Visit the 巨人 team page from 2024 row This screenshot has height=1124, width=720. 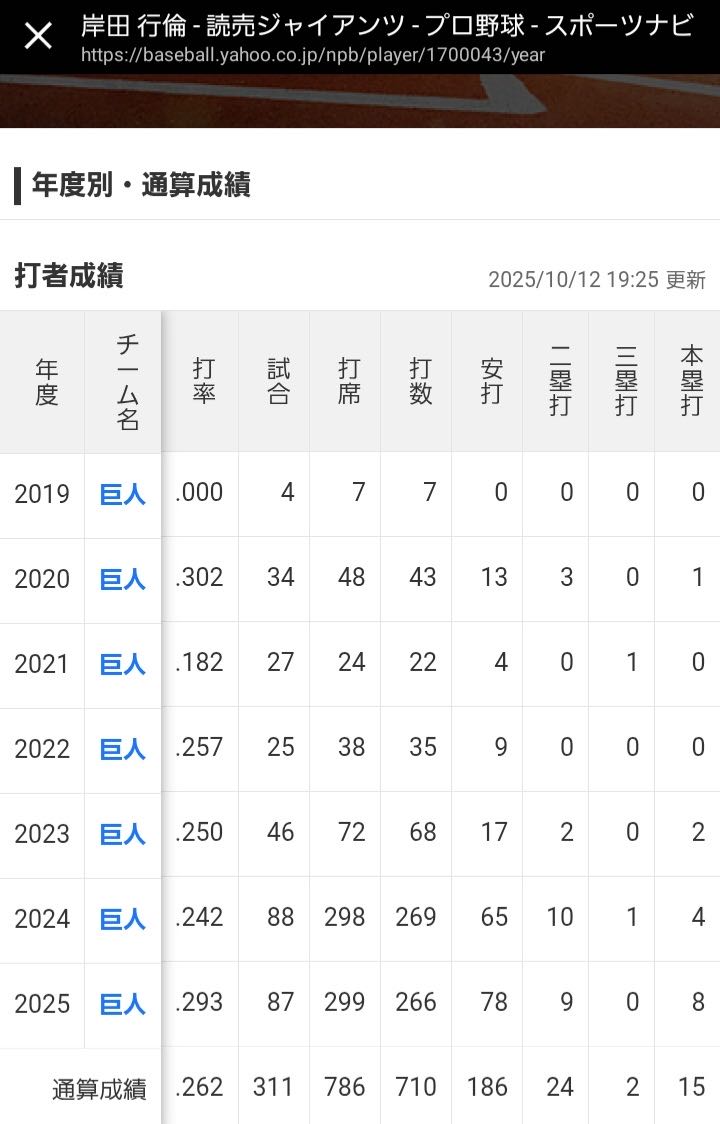point(123,919)
